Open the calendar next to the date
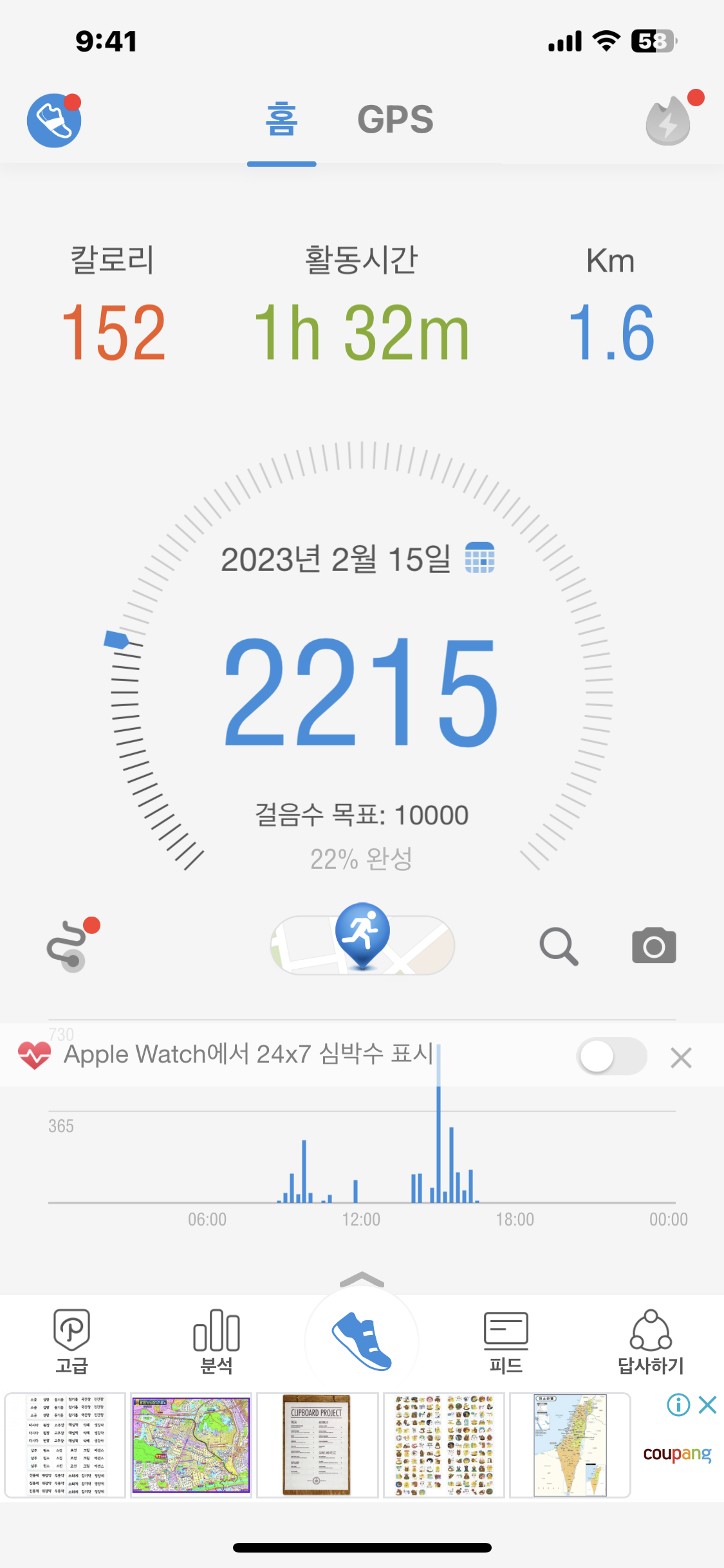 [480, 557]
